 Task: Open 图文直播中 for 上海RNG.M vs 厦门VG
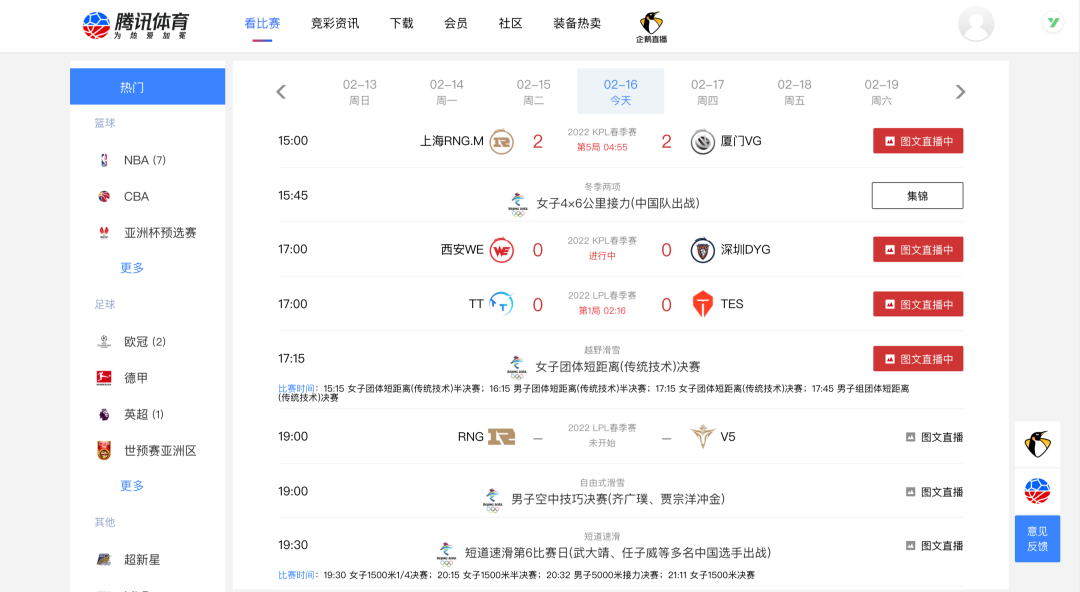(918, 141)
